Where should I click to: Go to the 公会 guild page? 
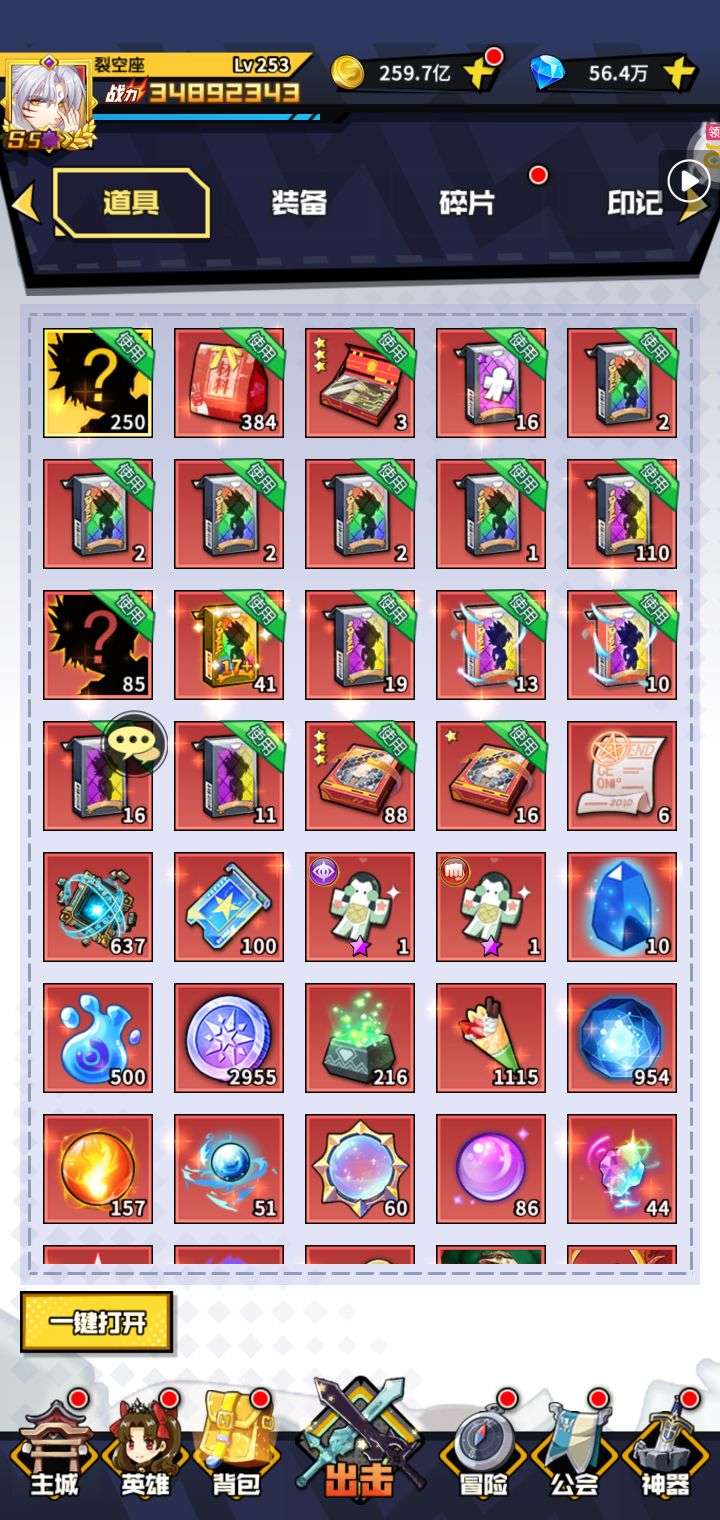coord(575,1455)
